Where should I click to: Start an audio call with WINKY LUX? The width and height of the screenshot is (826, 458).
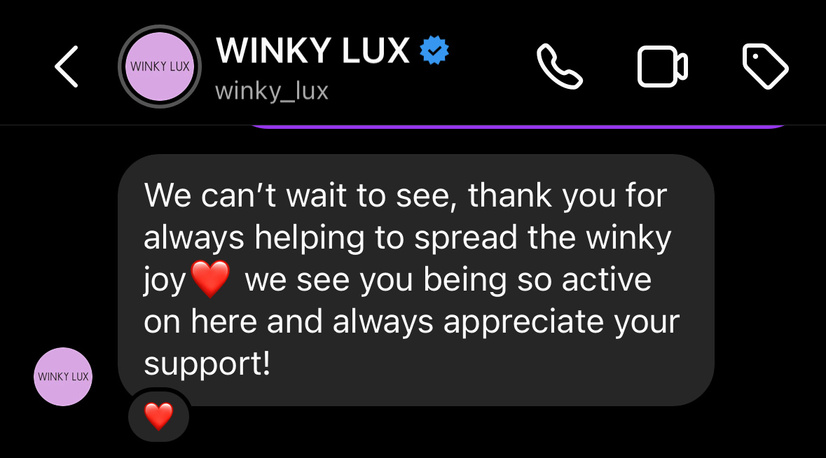point(561,66)
